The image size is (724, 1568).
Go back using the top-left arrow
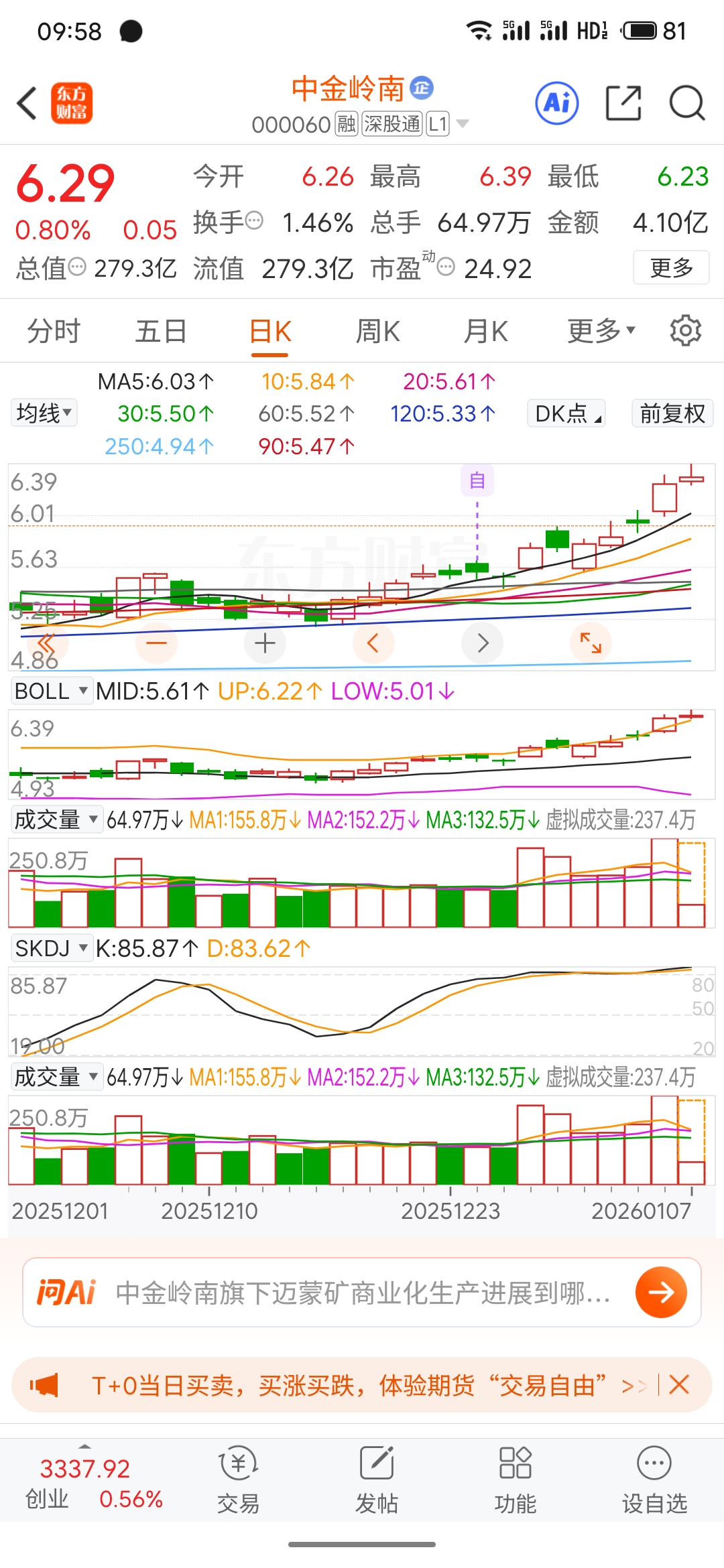(x=27, y=103)
